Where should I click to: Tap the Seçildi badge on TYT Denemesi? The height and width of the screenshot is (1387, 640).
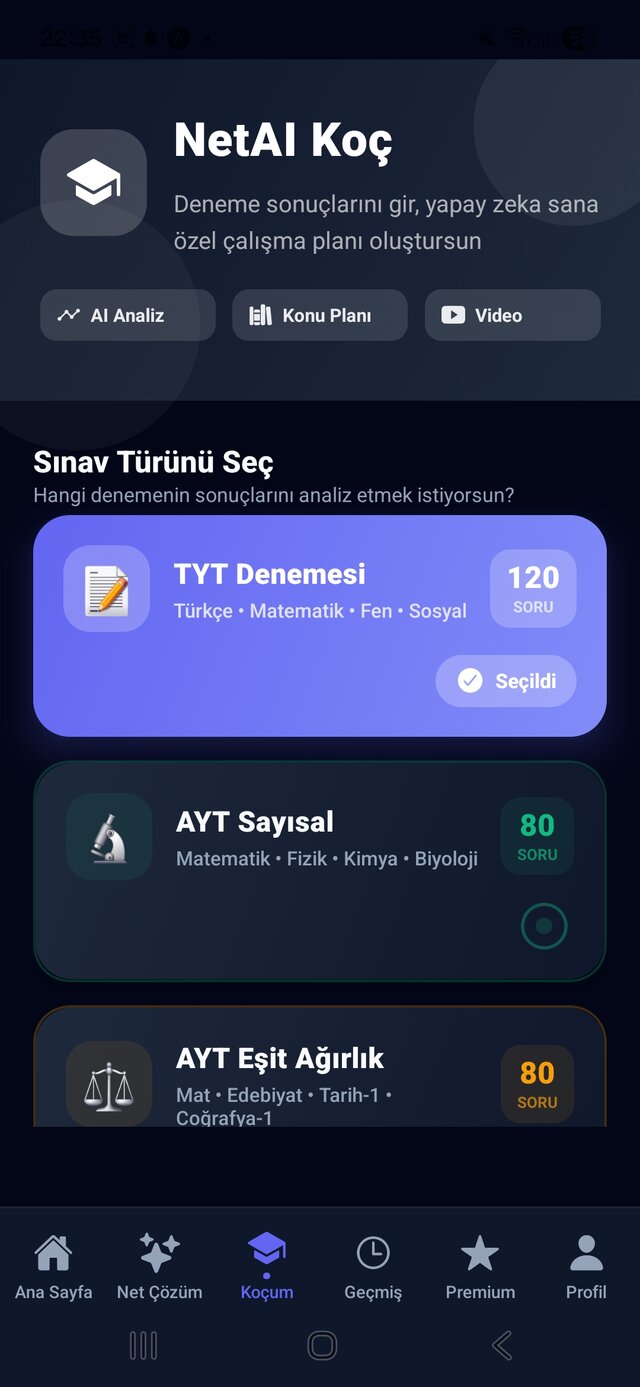coord(506,681)
